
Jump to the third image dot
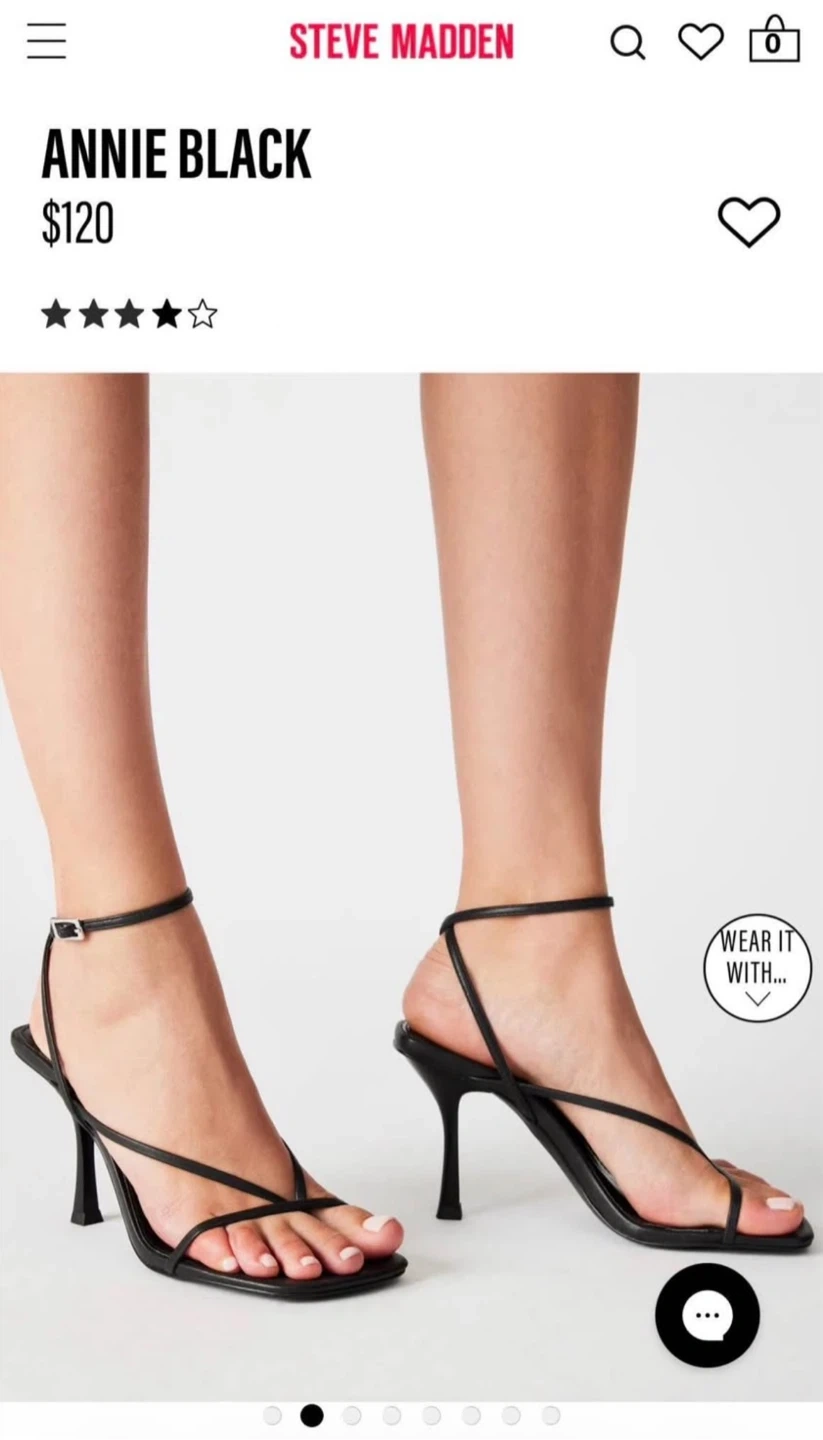tap(352, 1415)
